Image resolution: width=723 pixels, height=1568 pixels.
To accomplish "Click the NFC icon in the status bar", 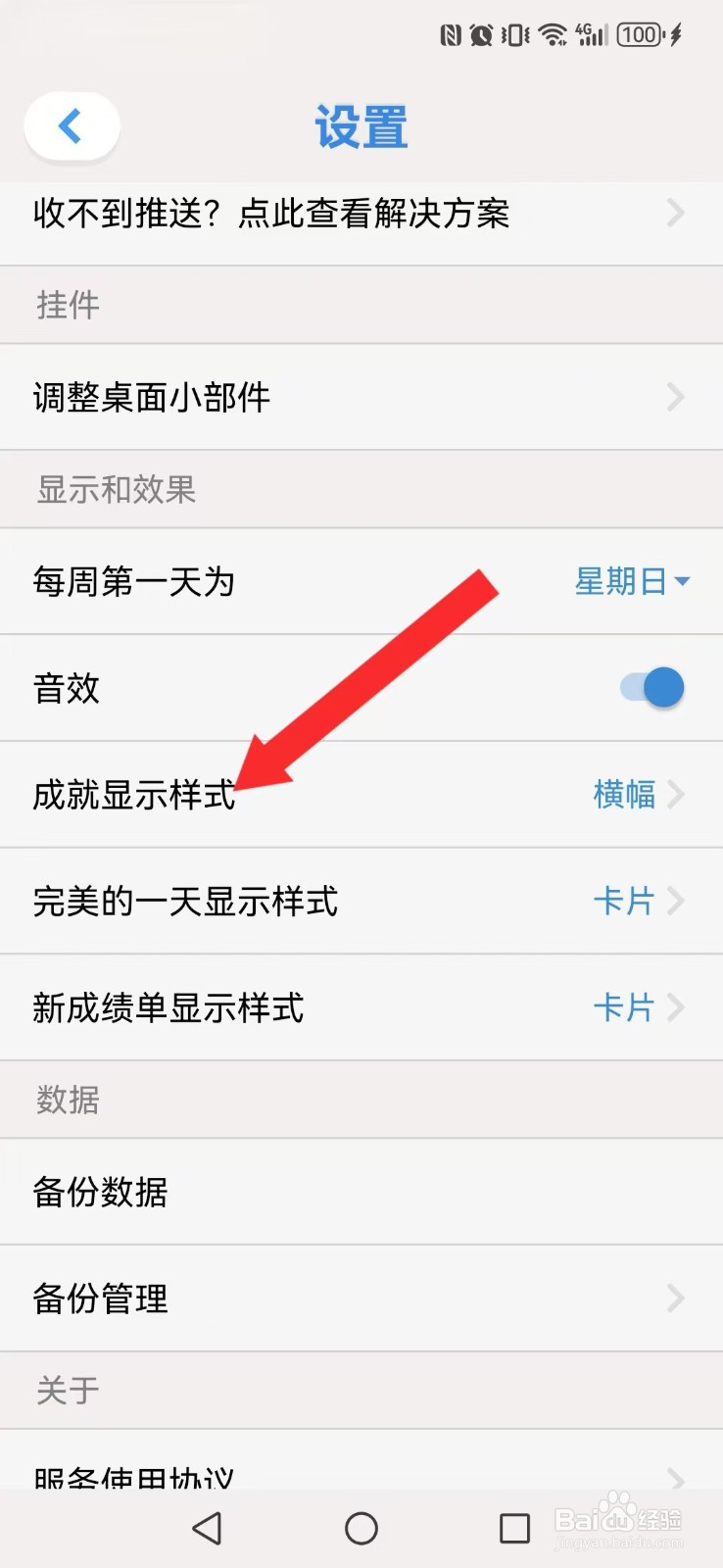I will click(x=450, y=33).
